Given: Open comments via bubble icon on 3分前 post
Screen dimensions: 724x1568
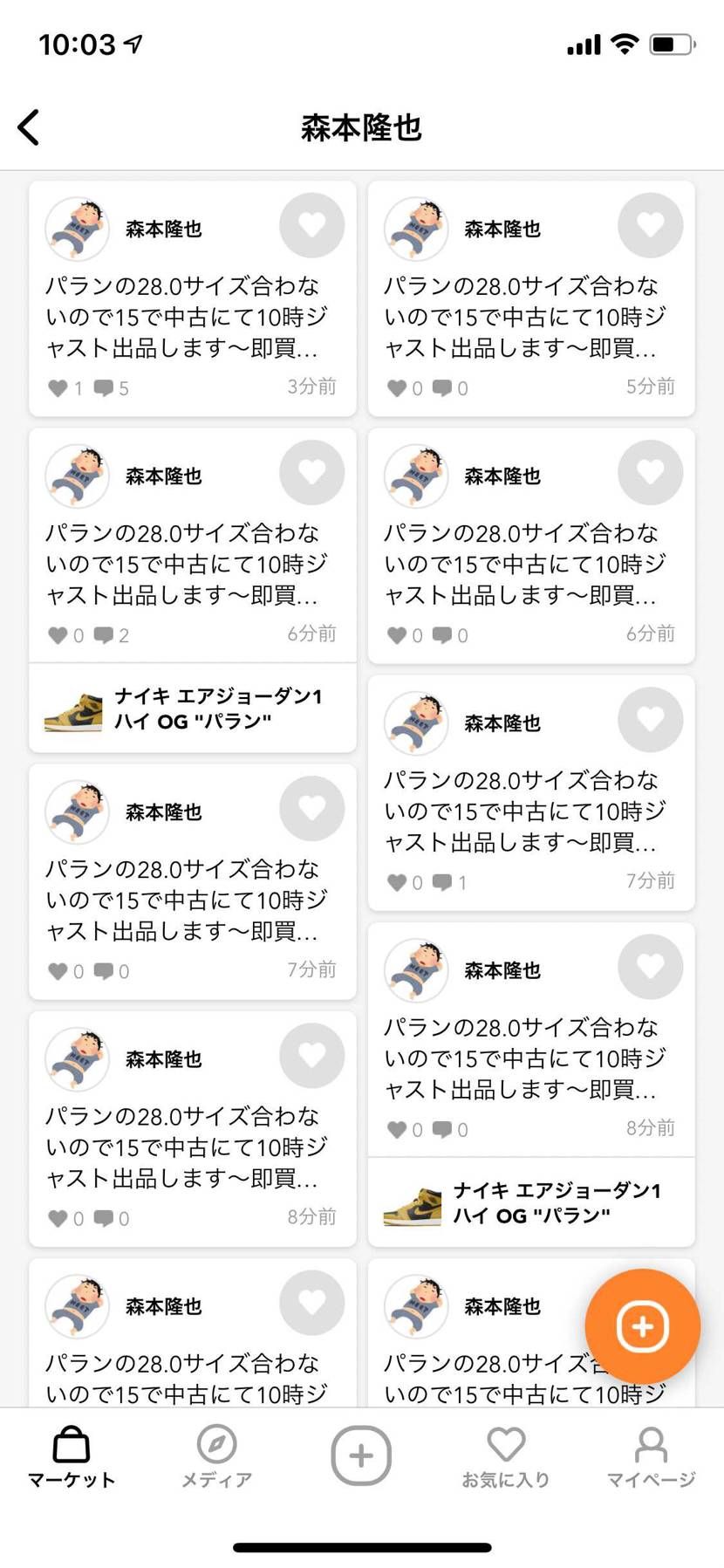Looking at the screenshot, I should pos(105,388).
